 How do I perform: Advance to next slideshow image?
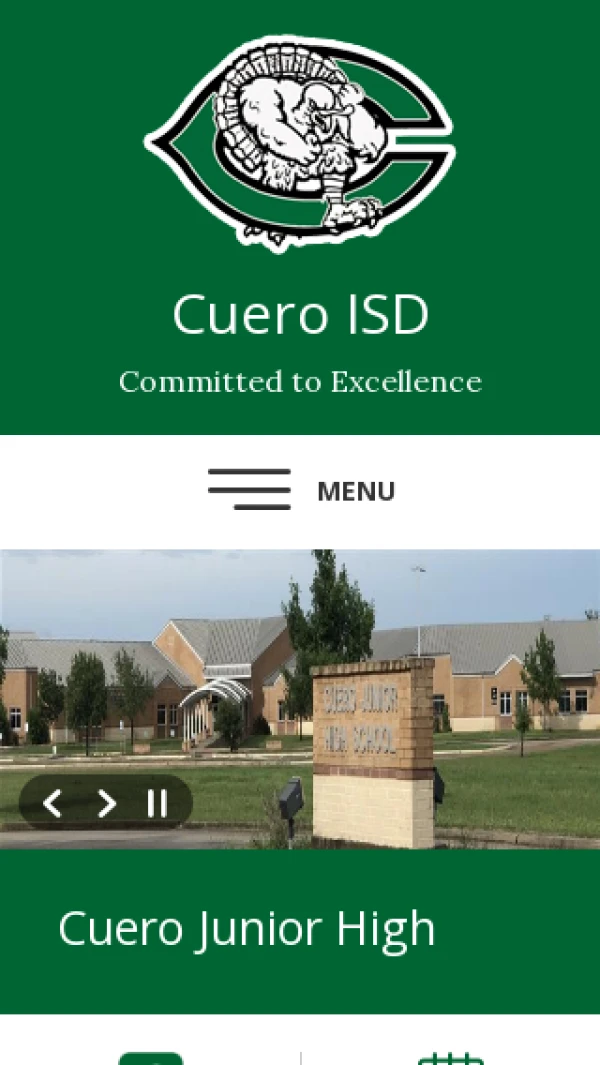coord(106,803)
